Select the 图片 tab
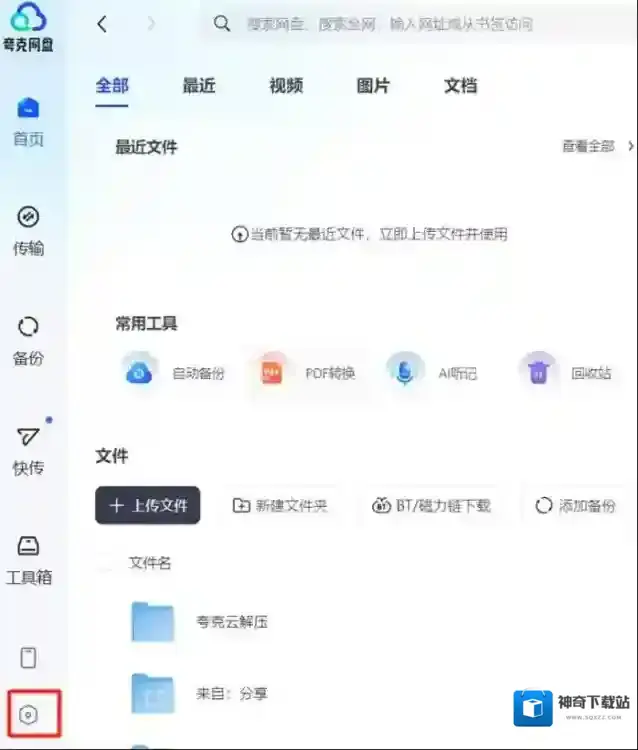 373,86
